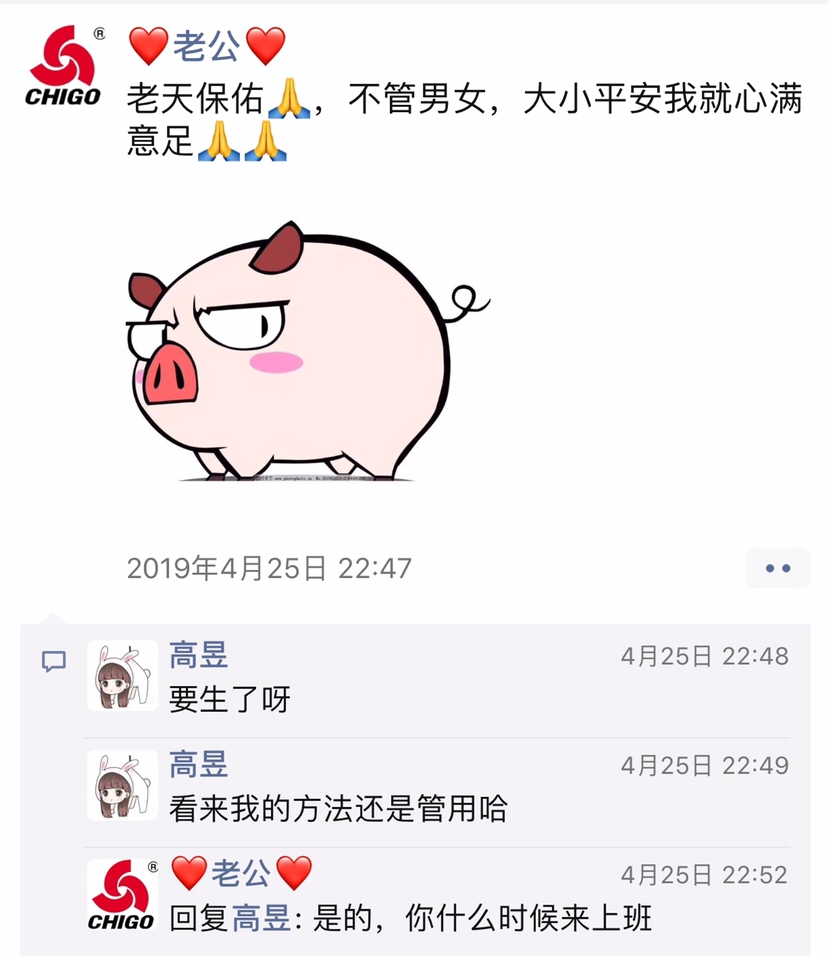Open the two-dot like/comment menu

coord(777,568)
